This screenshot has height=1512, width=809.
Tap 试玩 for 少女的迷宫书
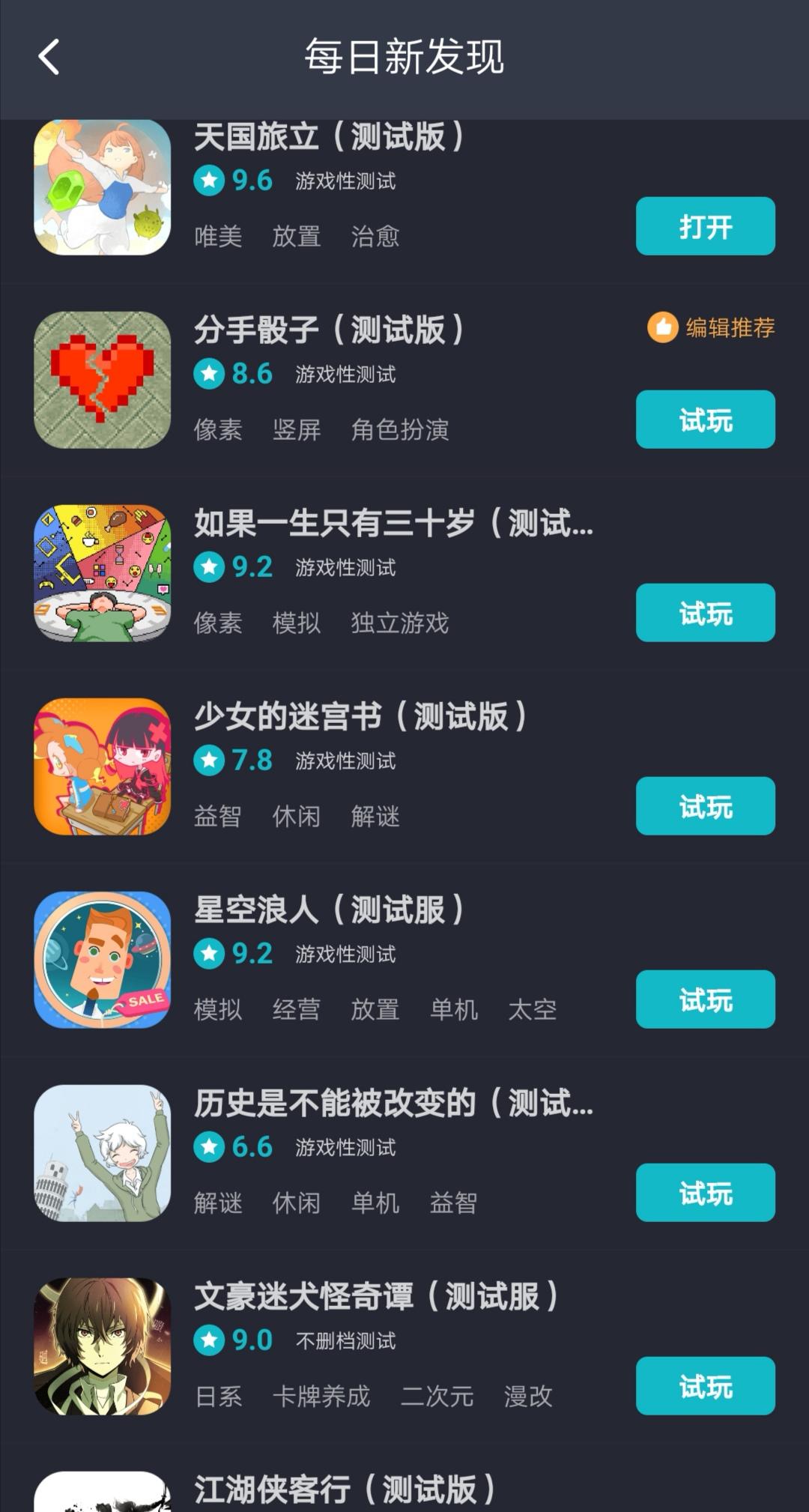pos(705,806)
